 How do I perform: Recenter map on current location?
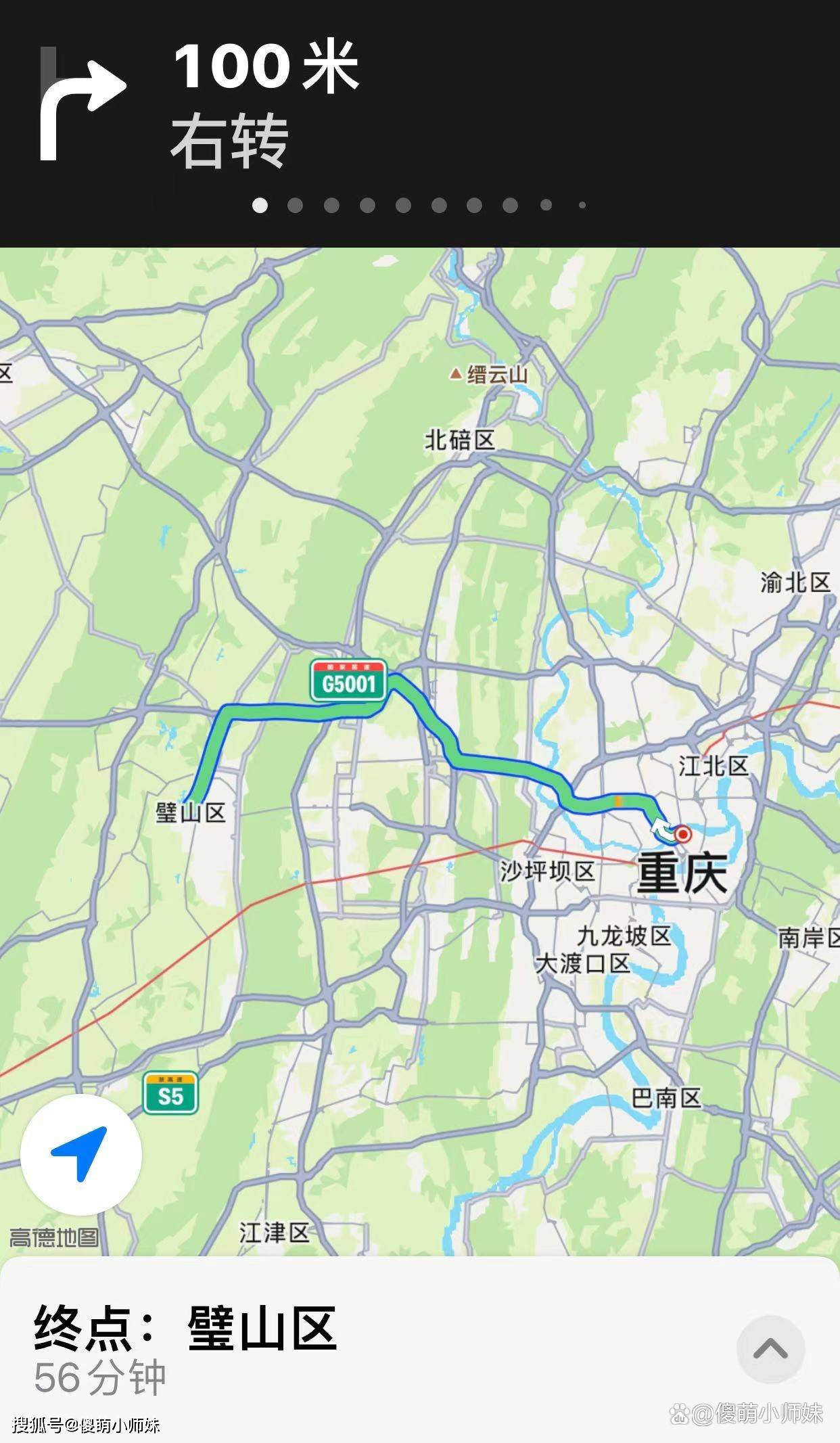click(80, 1155)
